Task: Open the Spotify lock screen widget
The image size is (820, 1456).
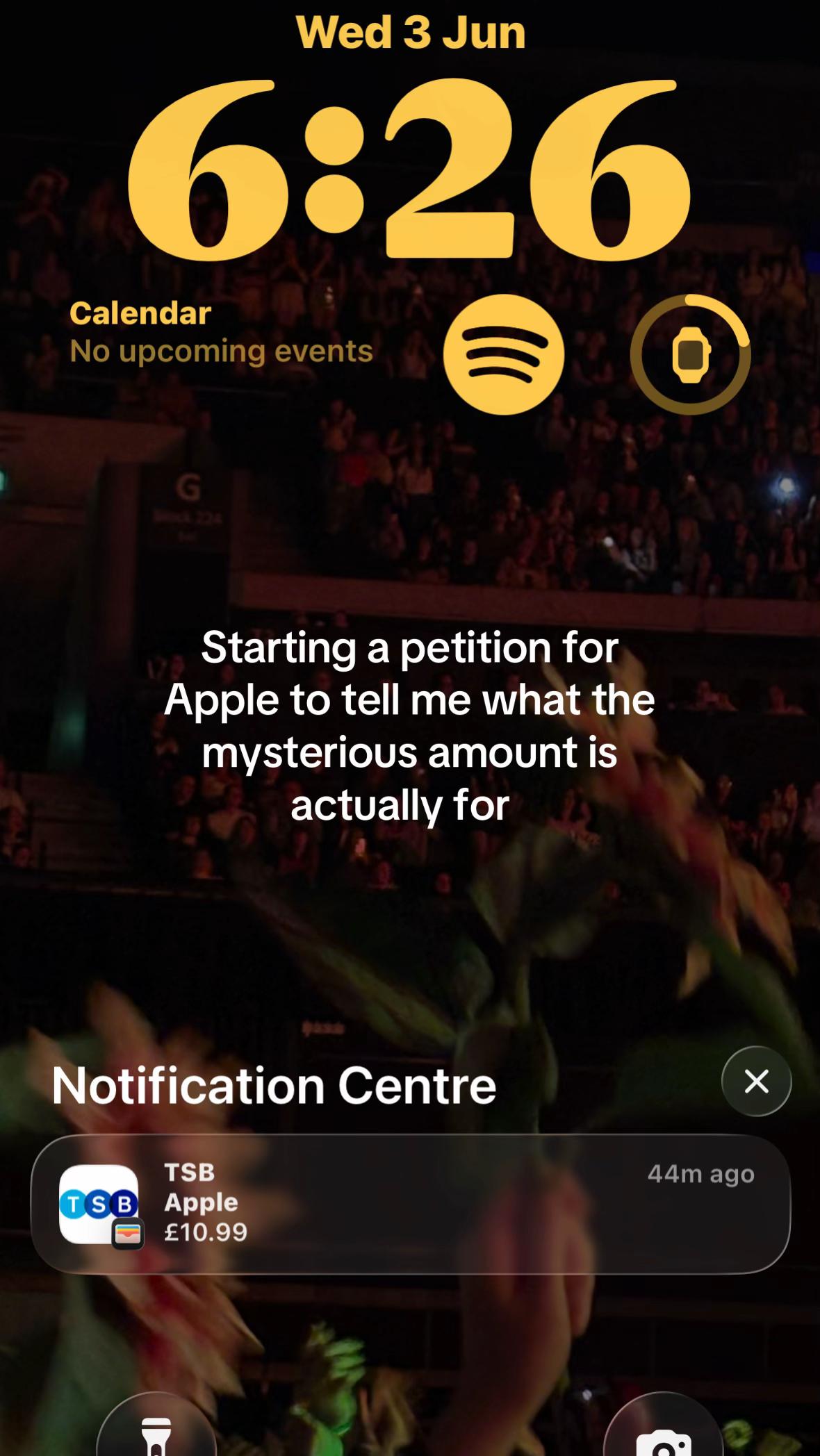Action: [503, 354]
